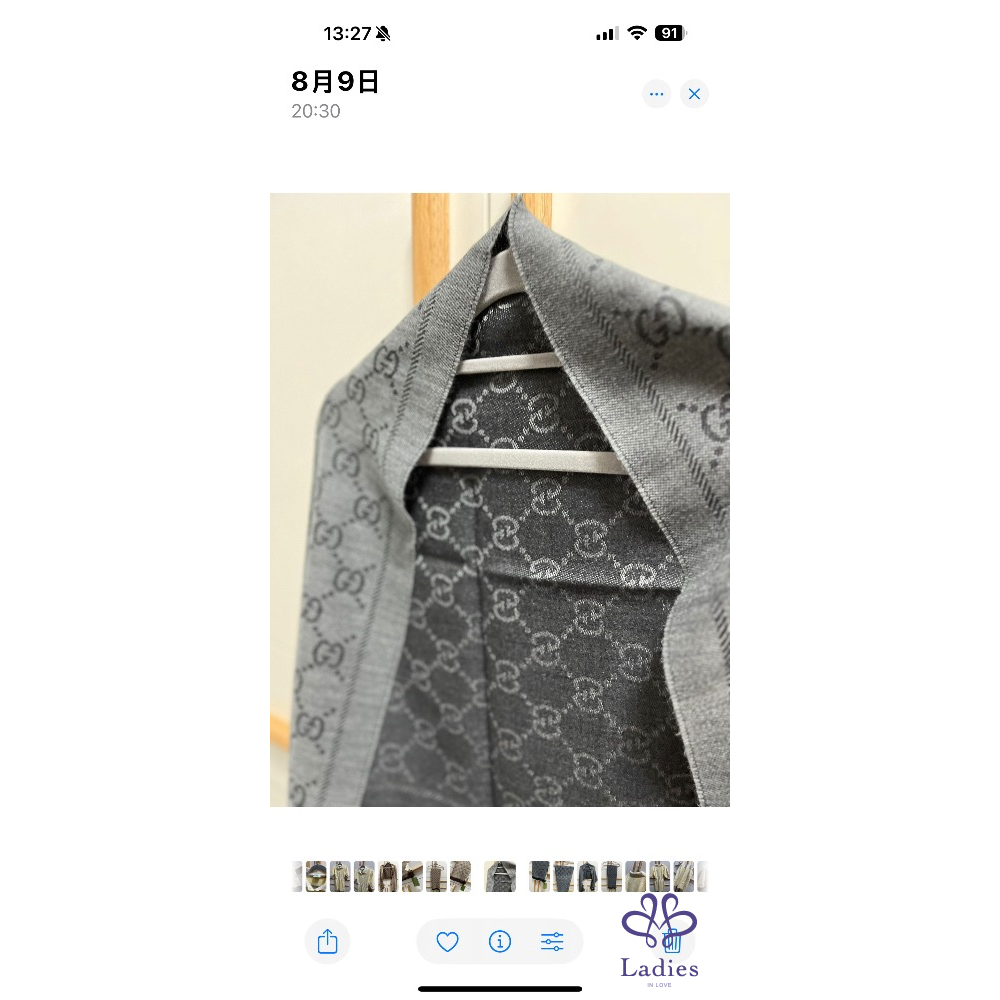This screenshot has height=1000, width=1000.
Task: Close the photo viewer
Action: point(694,94)
